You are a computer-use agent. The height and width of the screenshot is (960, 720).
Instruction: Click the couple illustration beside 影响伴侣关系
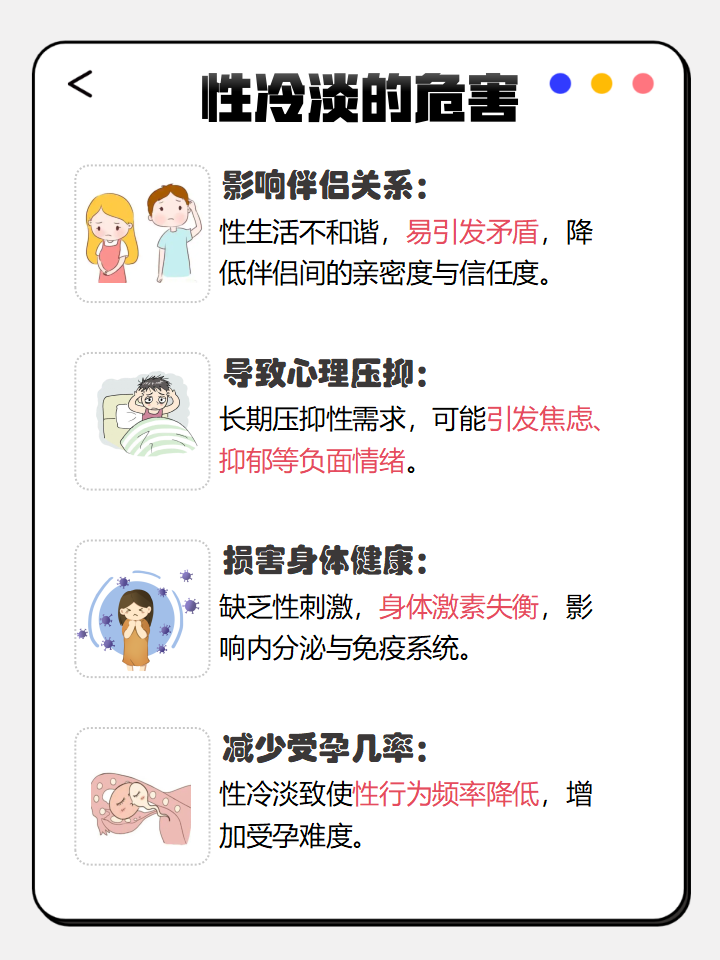[x=142, y=232]
